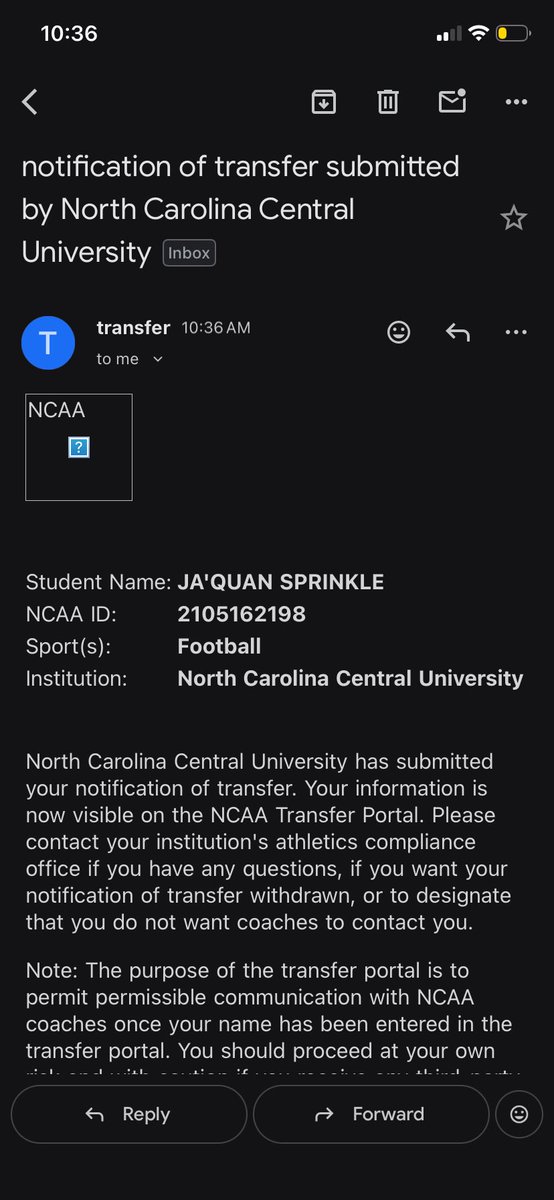Archive this email

pos(323,101)
